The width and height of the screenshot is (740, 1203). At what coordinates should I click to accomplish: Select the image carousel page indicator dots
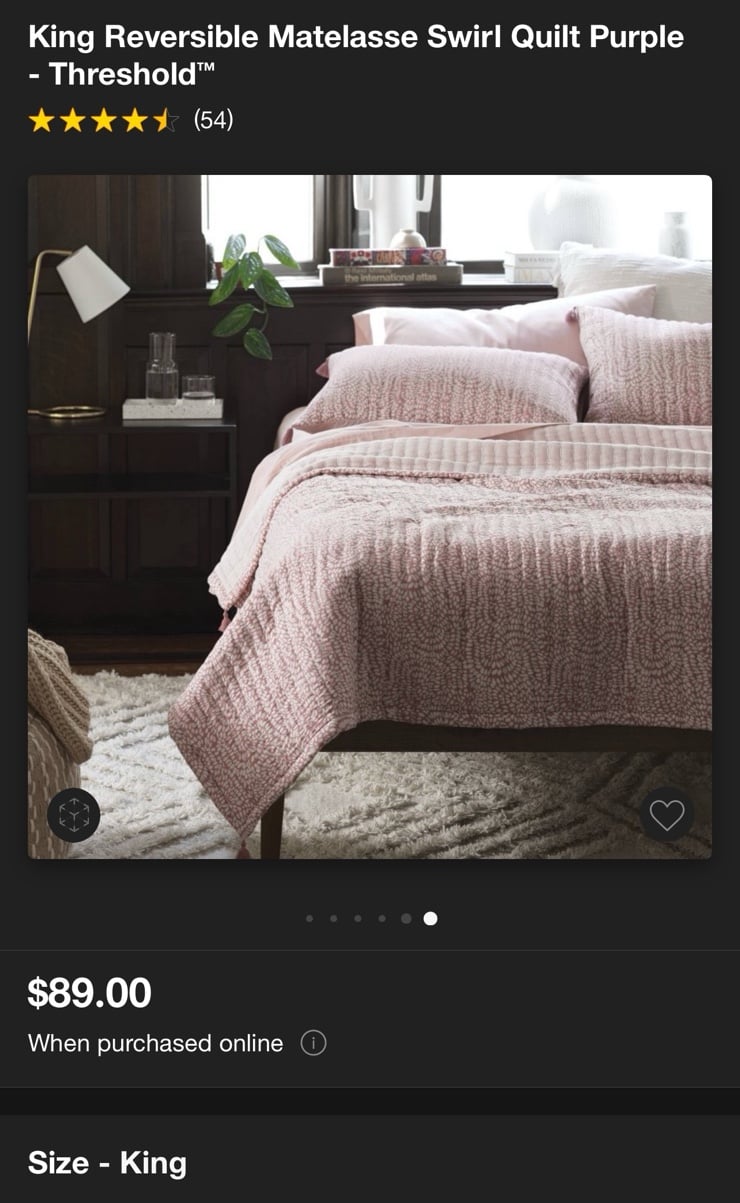[x=370, y=918]
